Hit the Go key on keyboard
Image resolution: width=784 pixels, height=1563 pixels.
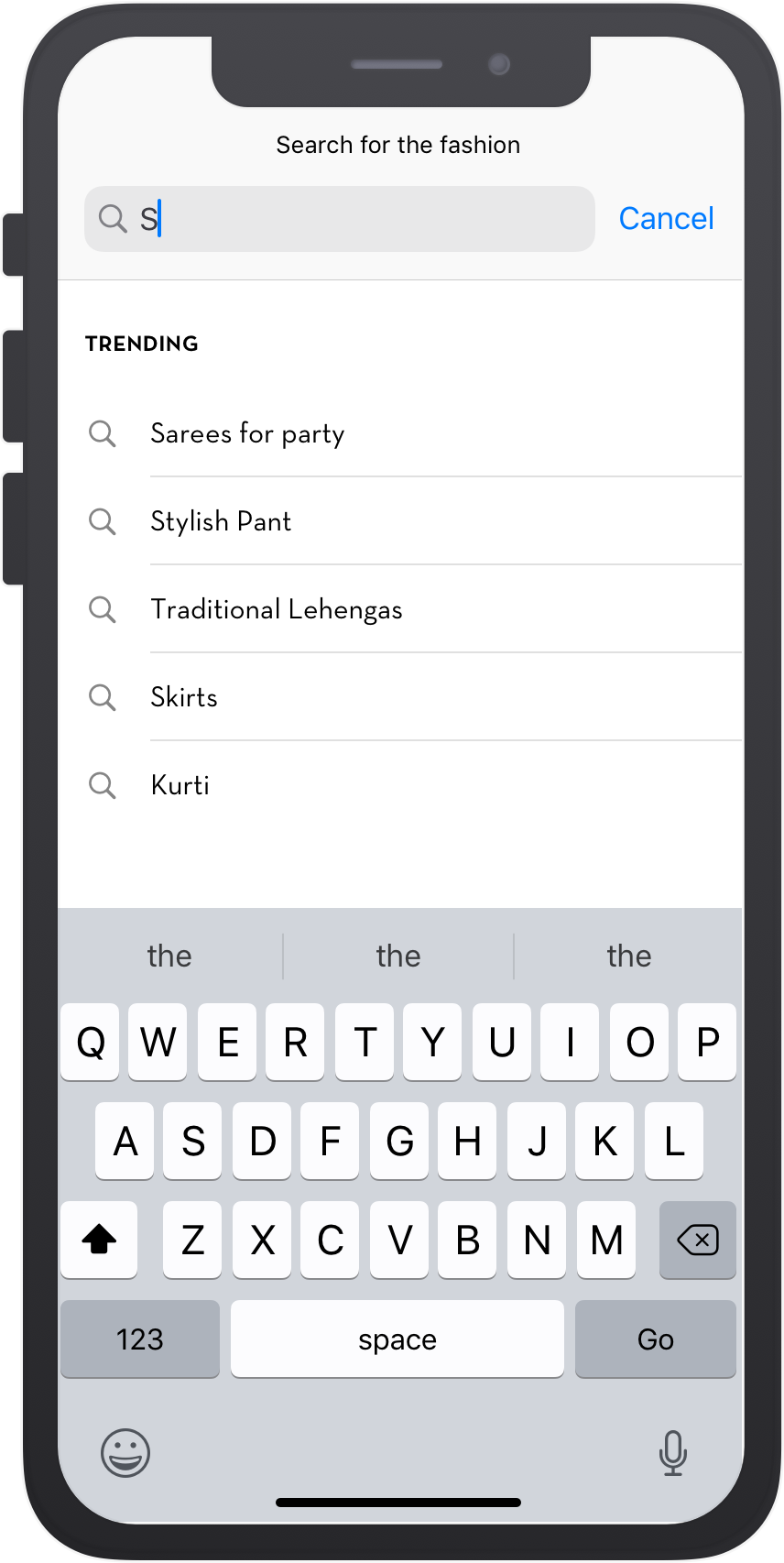point(655,1339)
